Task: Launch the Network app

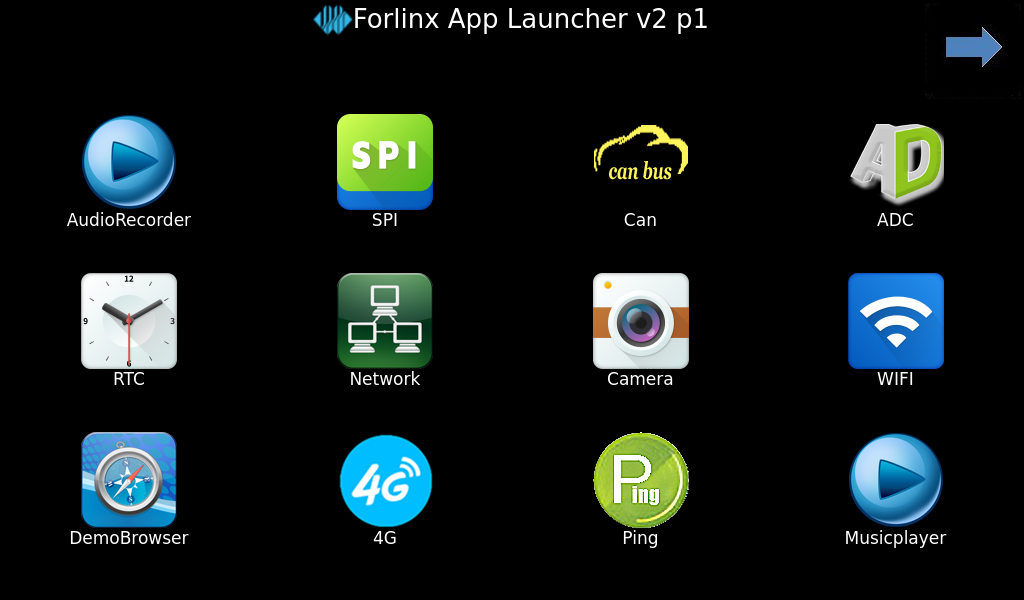Action: (385, 321)
